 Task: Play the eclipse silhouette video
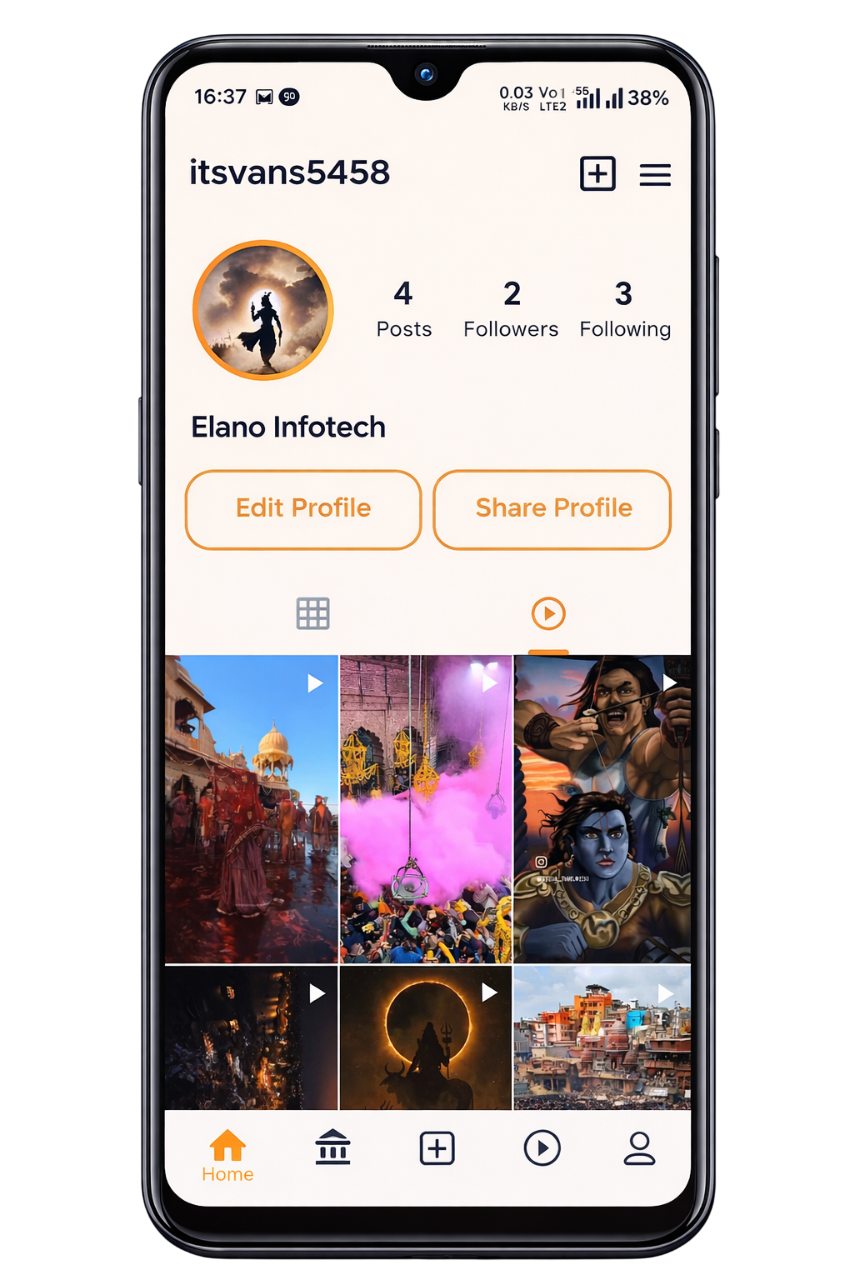pyautogui.click(x=426, y=1038)
